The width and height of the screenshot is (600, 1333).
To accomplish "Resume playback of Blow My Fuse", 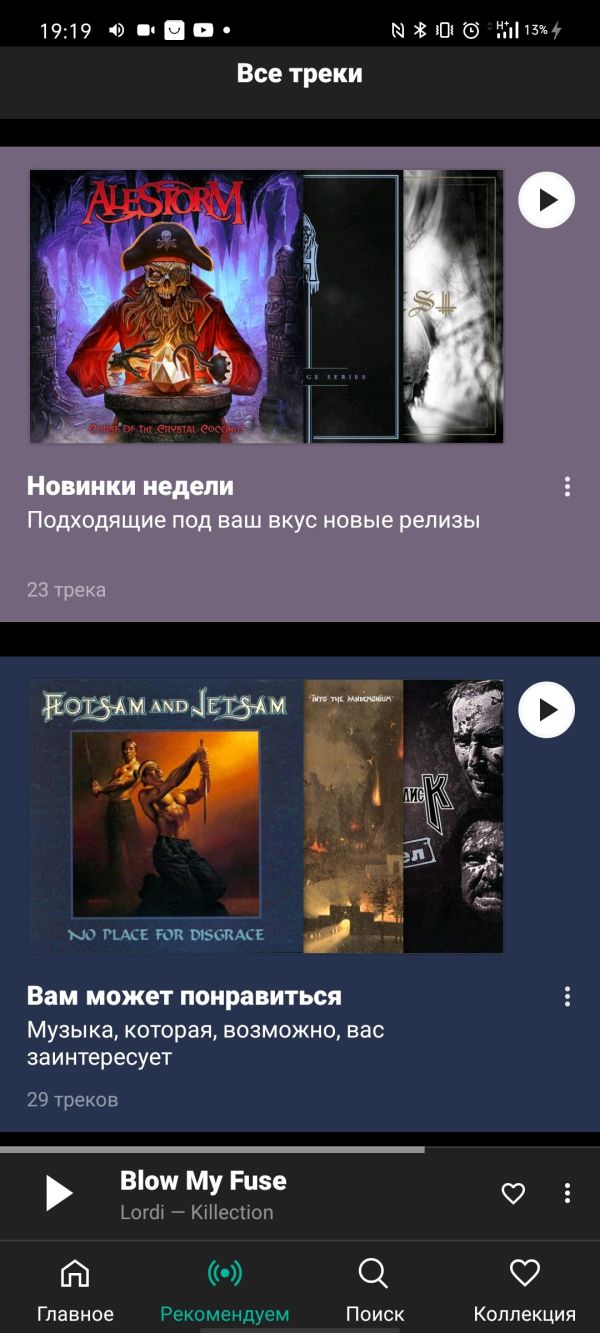I will [59, 1193].
